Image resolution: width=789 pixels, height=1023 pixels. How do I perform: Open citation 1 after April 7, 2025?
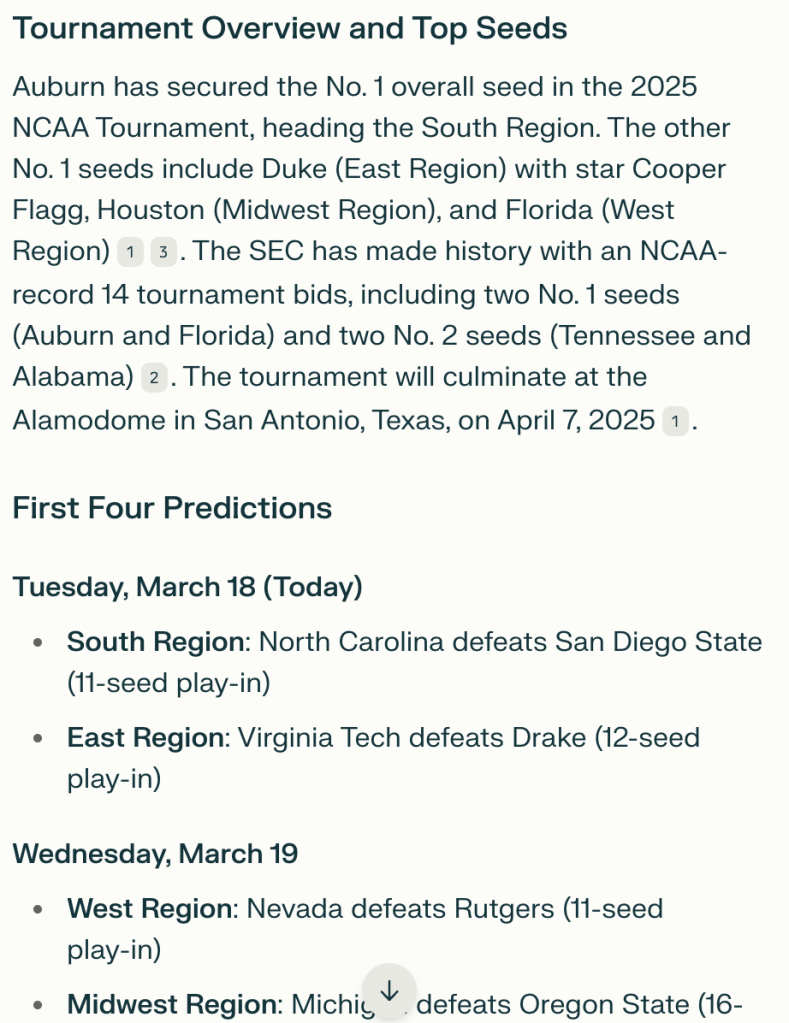tap(675, 422)
